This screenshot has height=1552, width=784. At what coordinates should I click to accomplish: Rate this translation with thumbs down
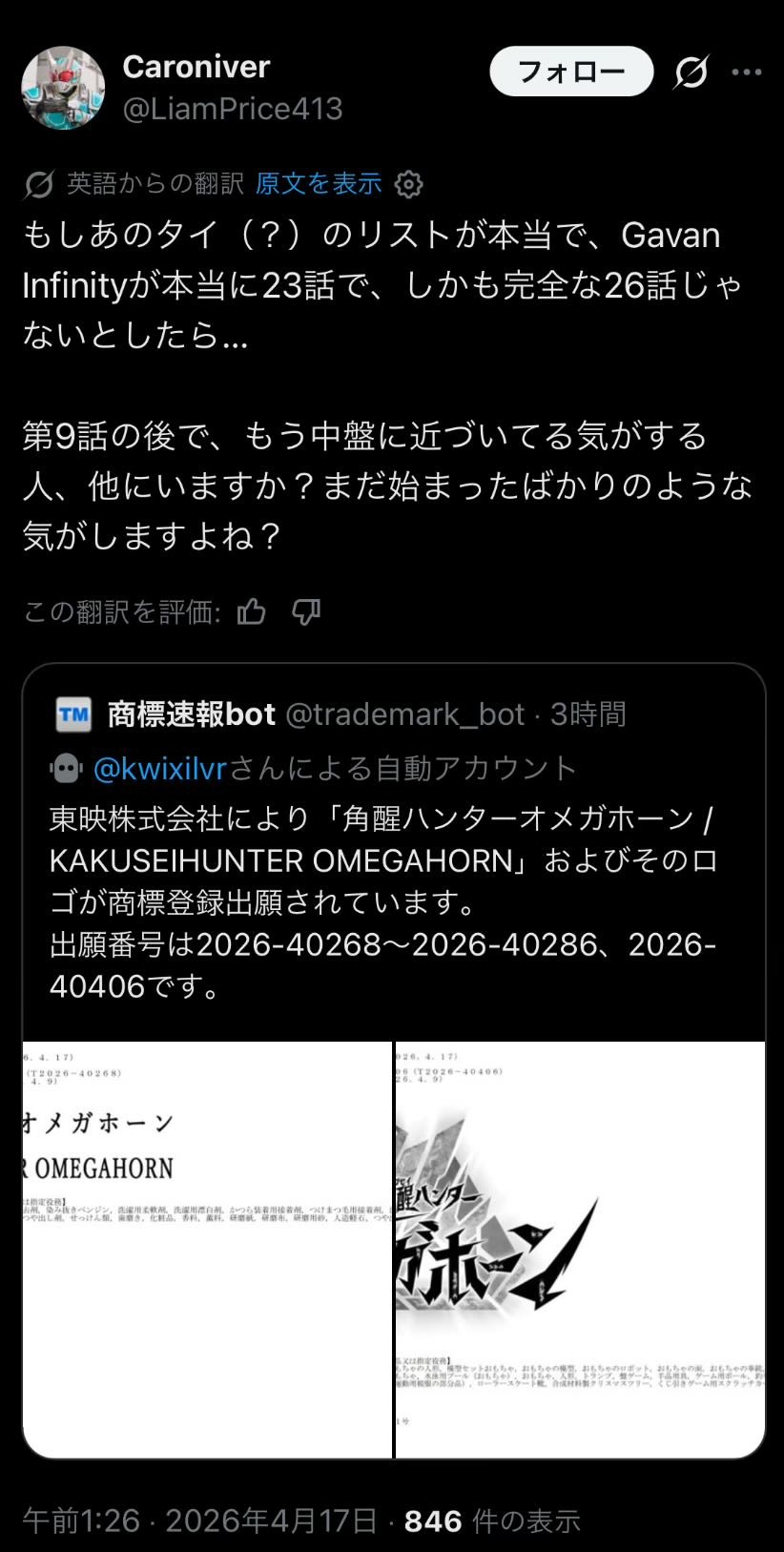306,611
